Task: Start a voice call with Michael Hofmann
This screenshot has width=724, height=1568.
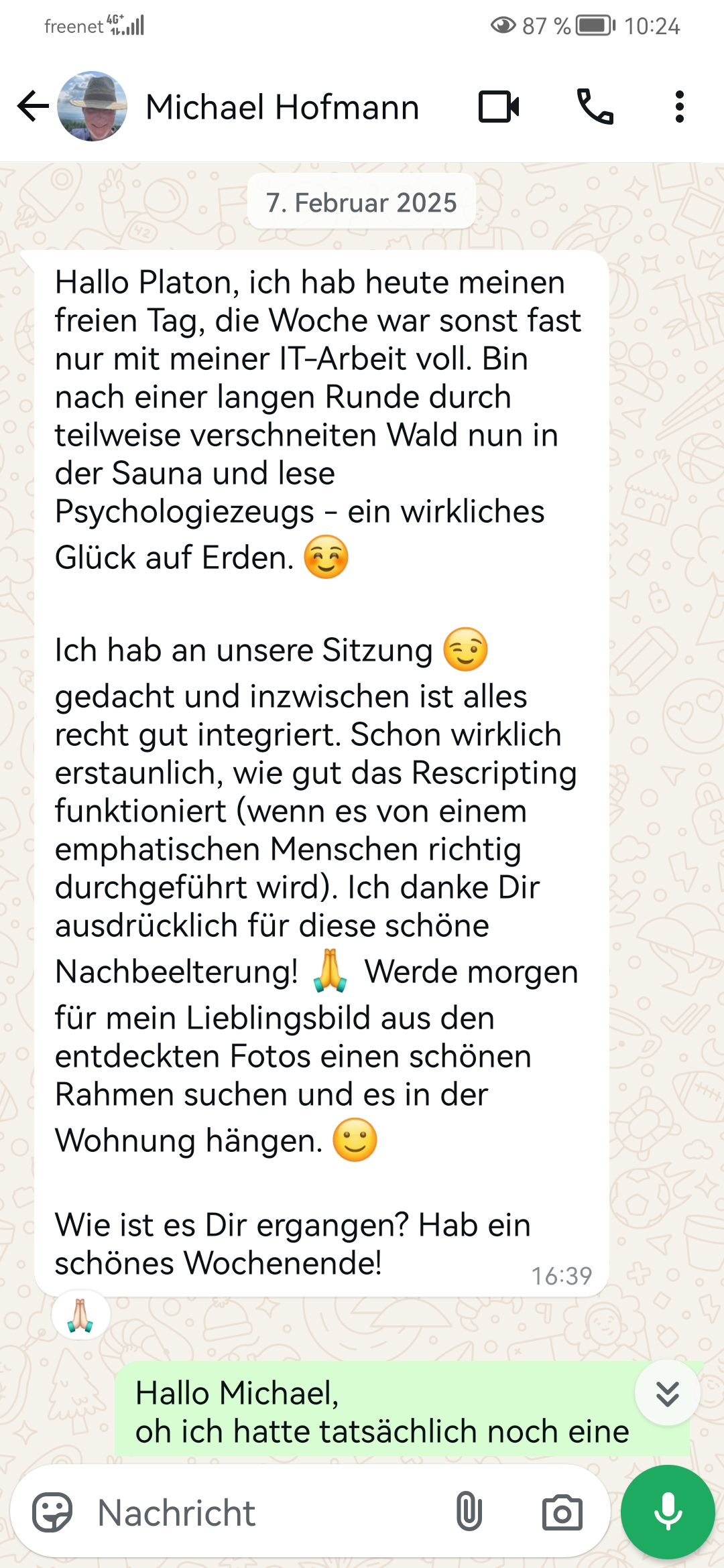Action: pos(595,107)
